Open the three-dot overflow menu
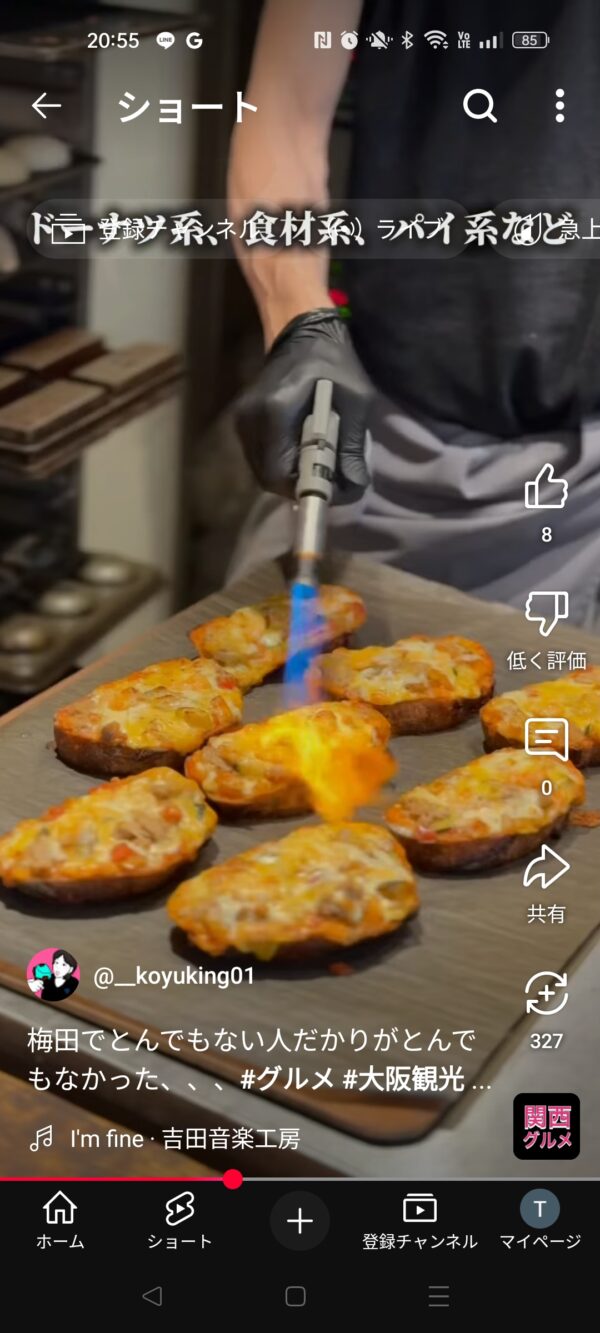 (x=559, y=105)
